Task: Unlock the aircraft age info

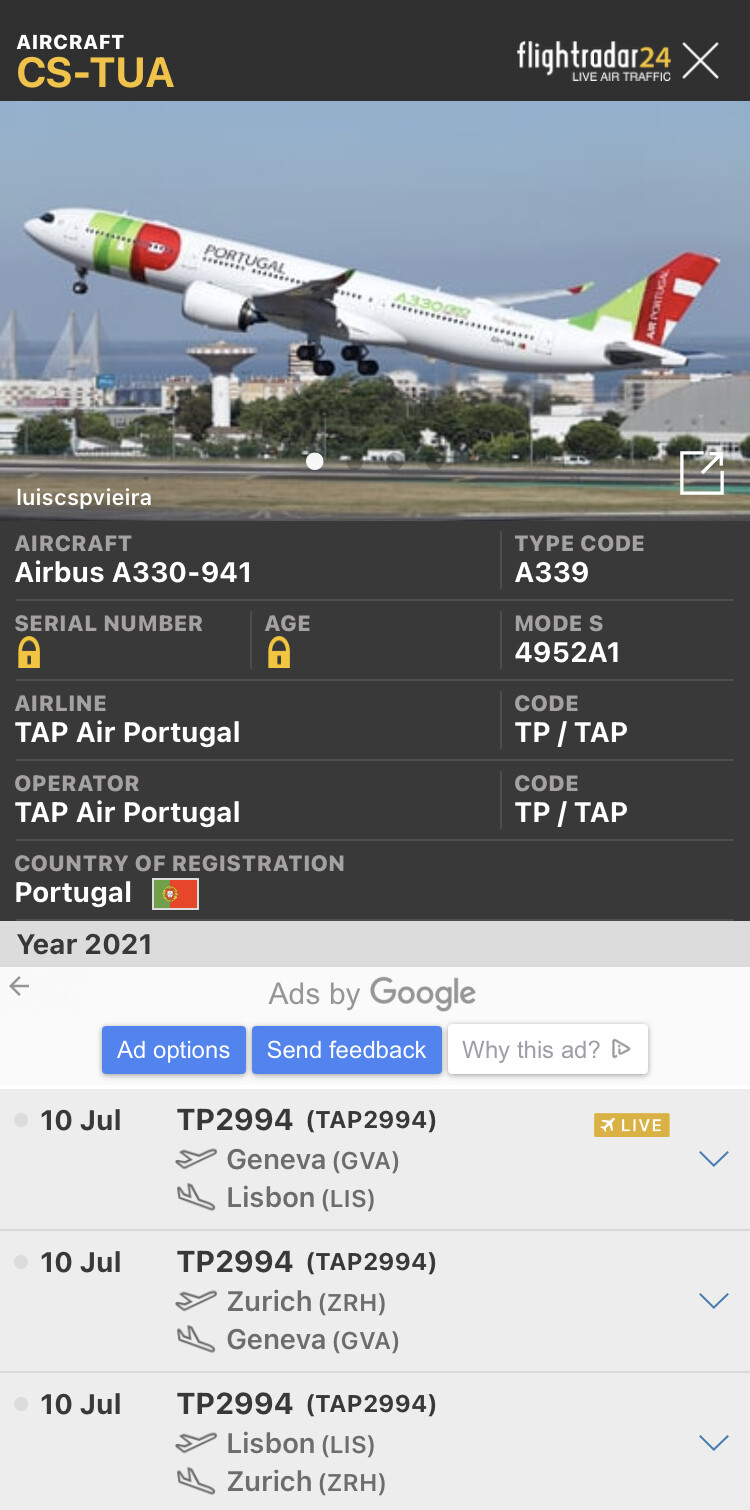Action: pyautogui.click(x=279, y=653)
